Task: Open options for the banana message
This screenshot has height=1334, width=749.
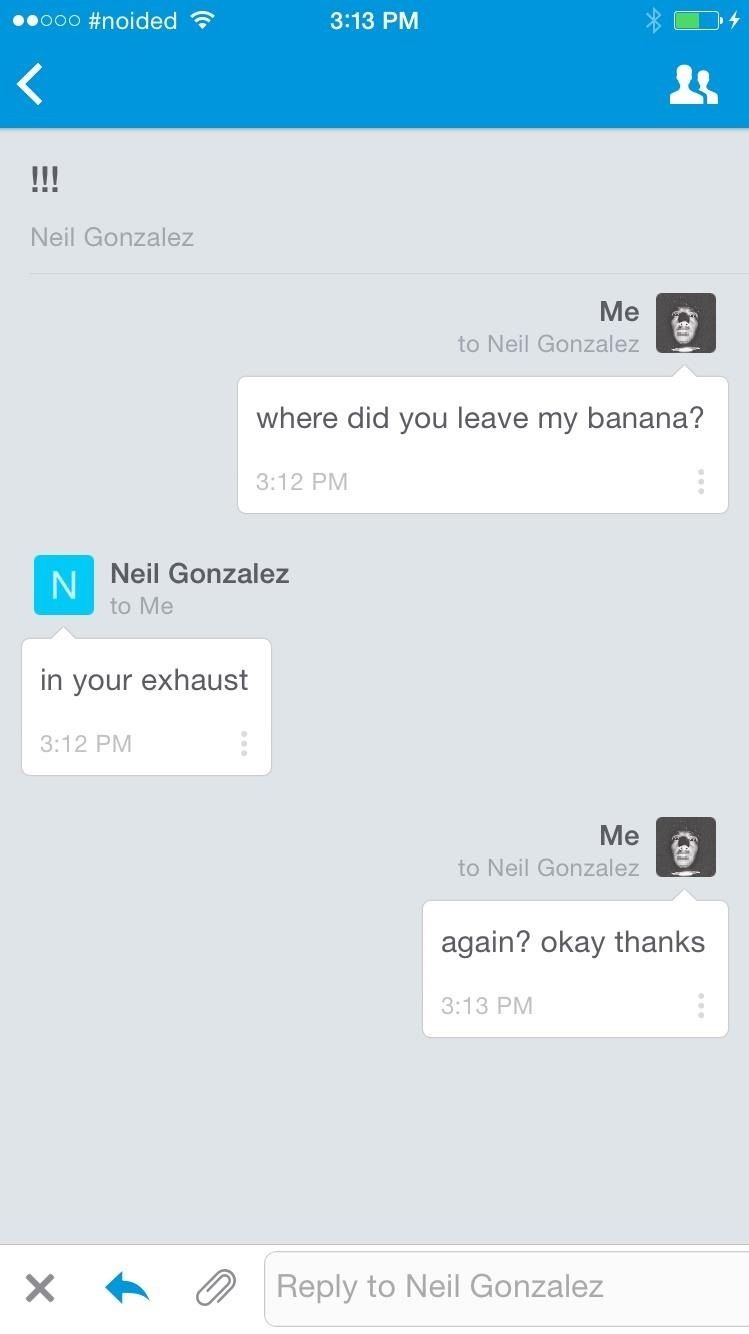Action: 700,481
